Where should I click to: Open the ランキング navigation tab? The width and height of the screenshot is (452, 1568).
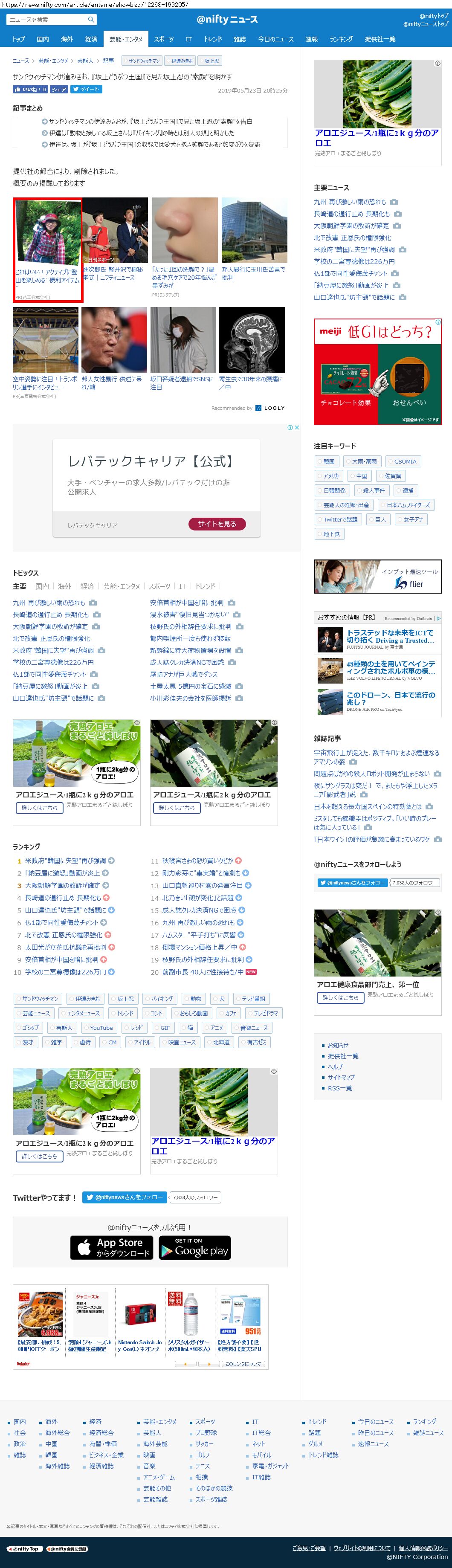click(341, 39)
